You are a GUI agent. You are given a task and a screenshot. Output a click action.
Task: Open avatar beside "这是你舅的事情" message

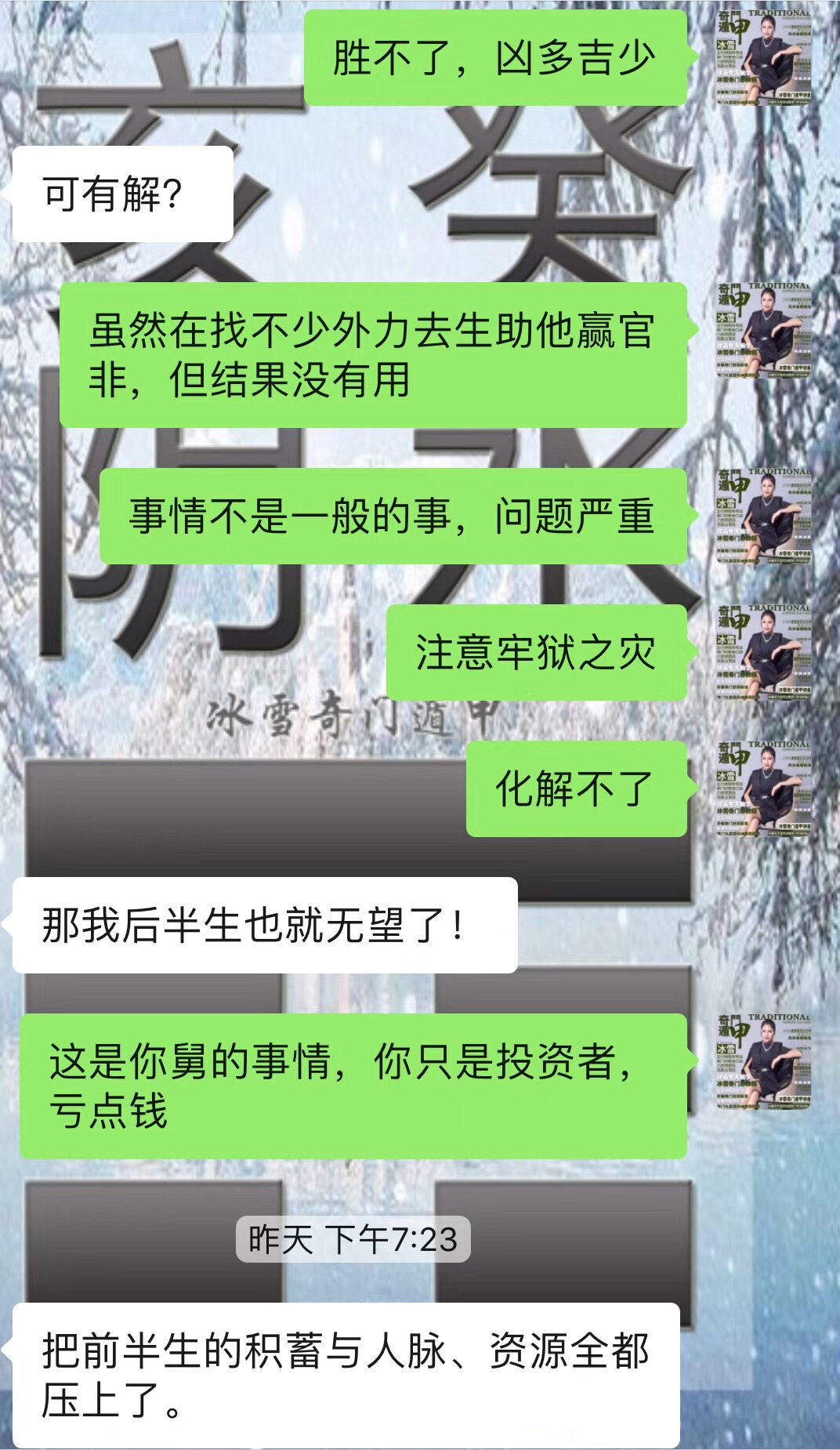pos(762,1061)
